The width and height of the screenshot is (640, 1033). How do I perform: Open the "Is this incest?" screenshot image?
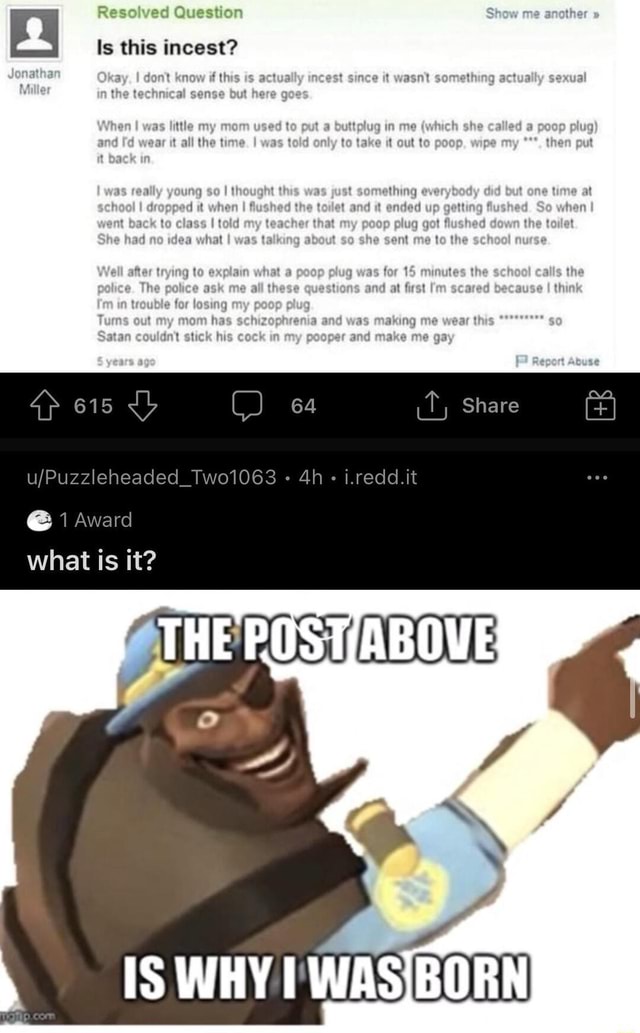[x=308, y=186]
